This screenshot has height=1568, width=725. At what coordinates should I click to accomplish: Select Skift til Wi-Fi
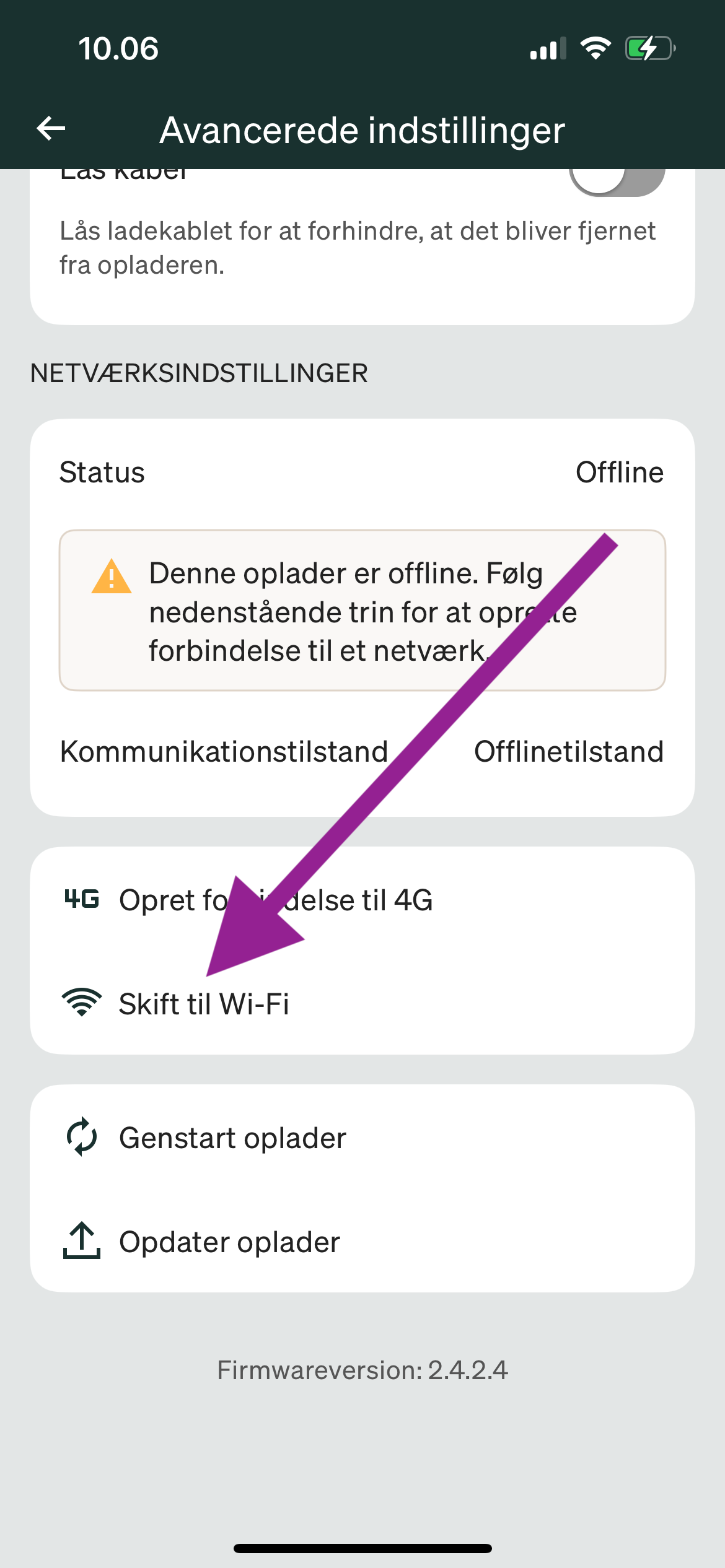[x=362, y=1003]
